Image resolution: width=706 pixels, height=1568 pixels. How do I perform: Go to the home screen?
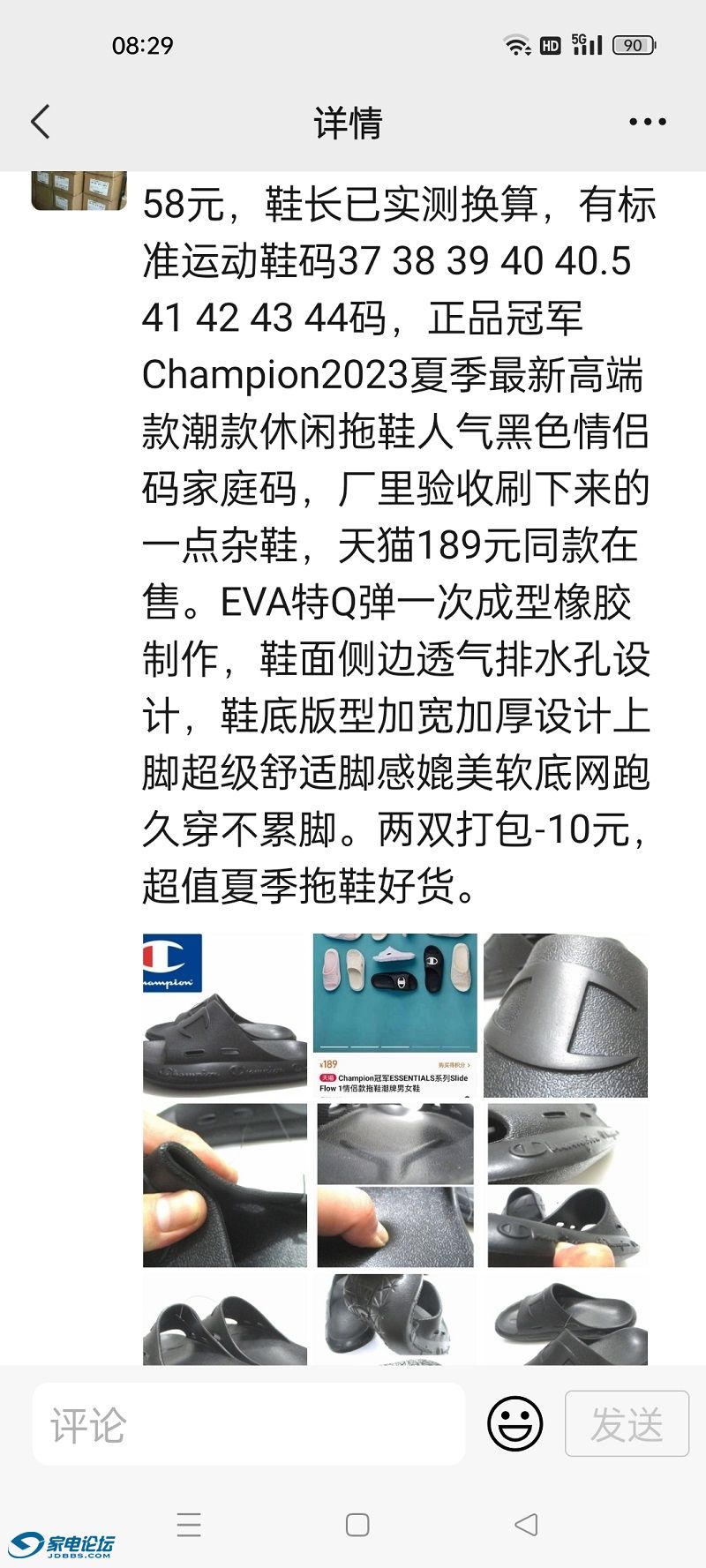(x=357, y=1524)
